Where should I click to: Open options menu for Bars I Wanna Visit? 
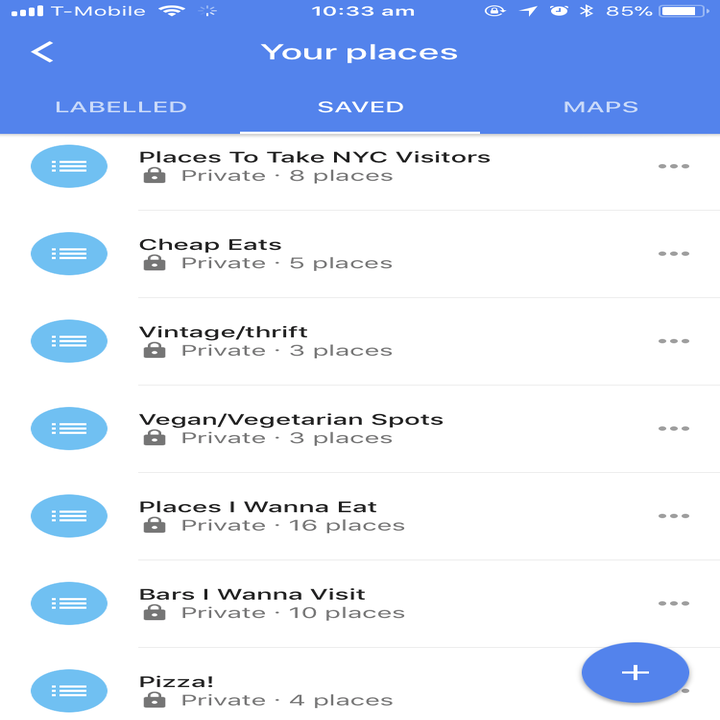click(673, 603)
